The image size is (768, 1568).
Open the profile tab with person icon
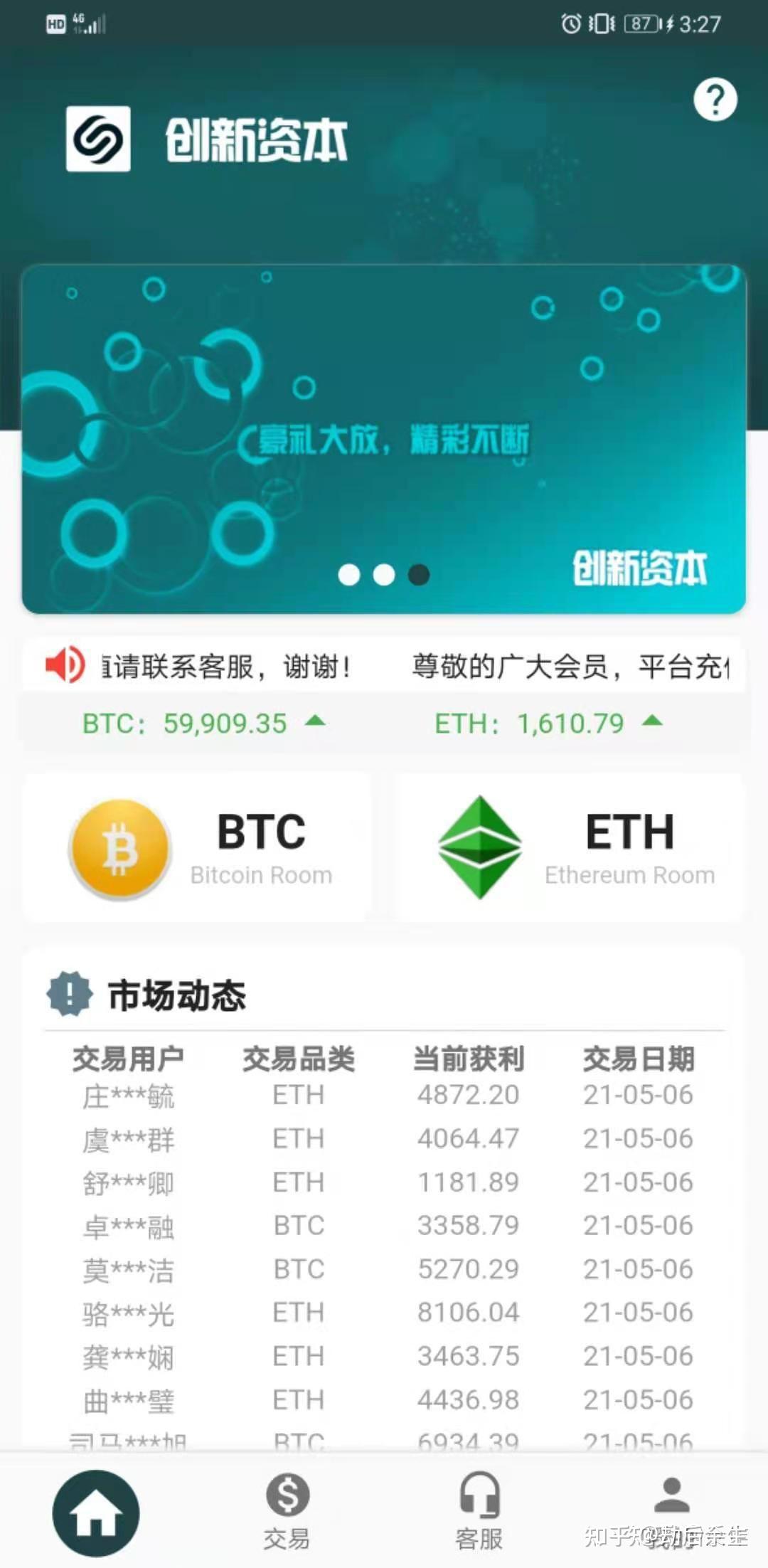point(671,1512)
